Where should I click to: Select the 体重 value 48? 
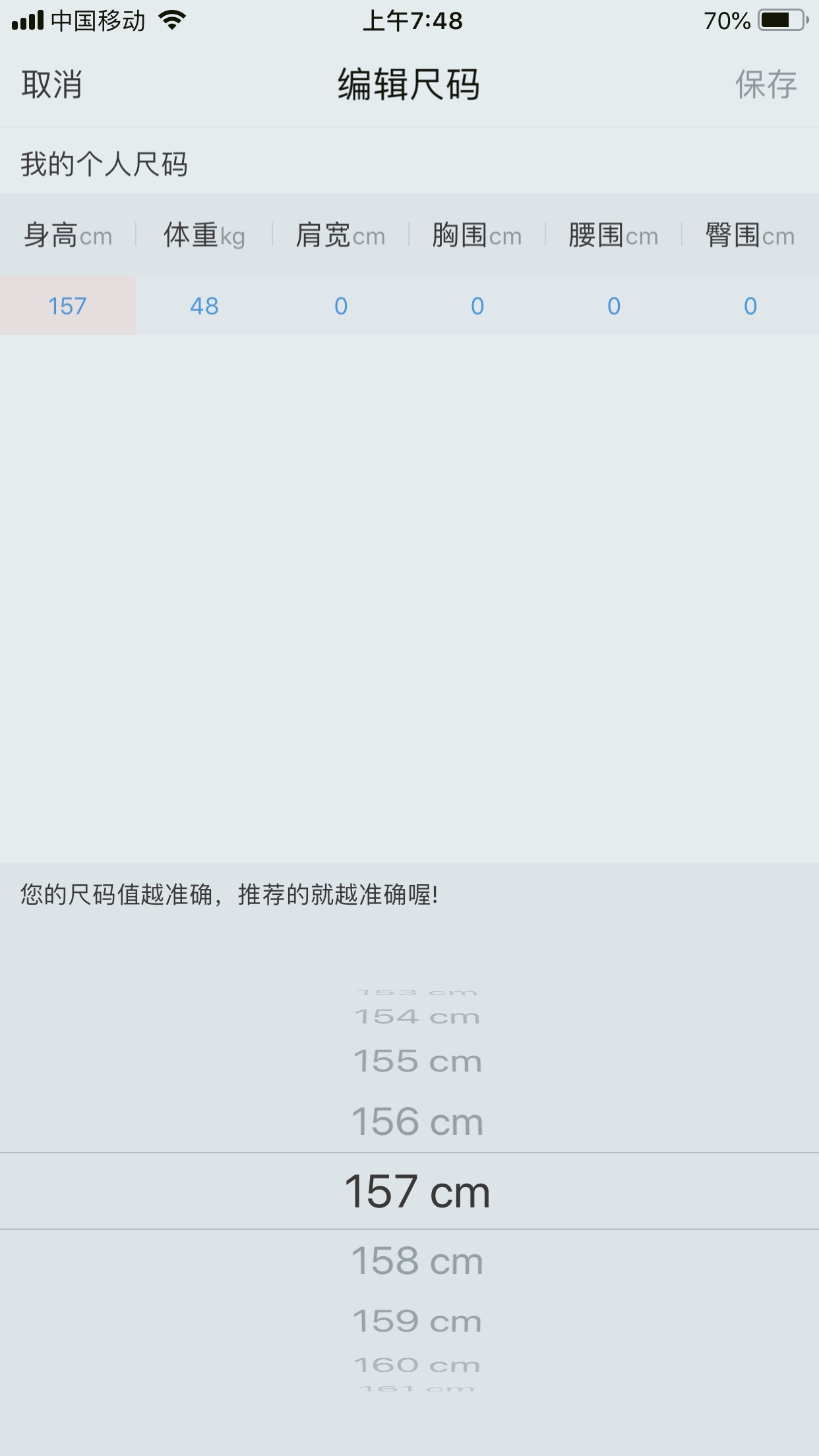tap(204, 306)
